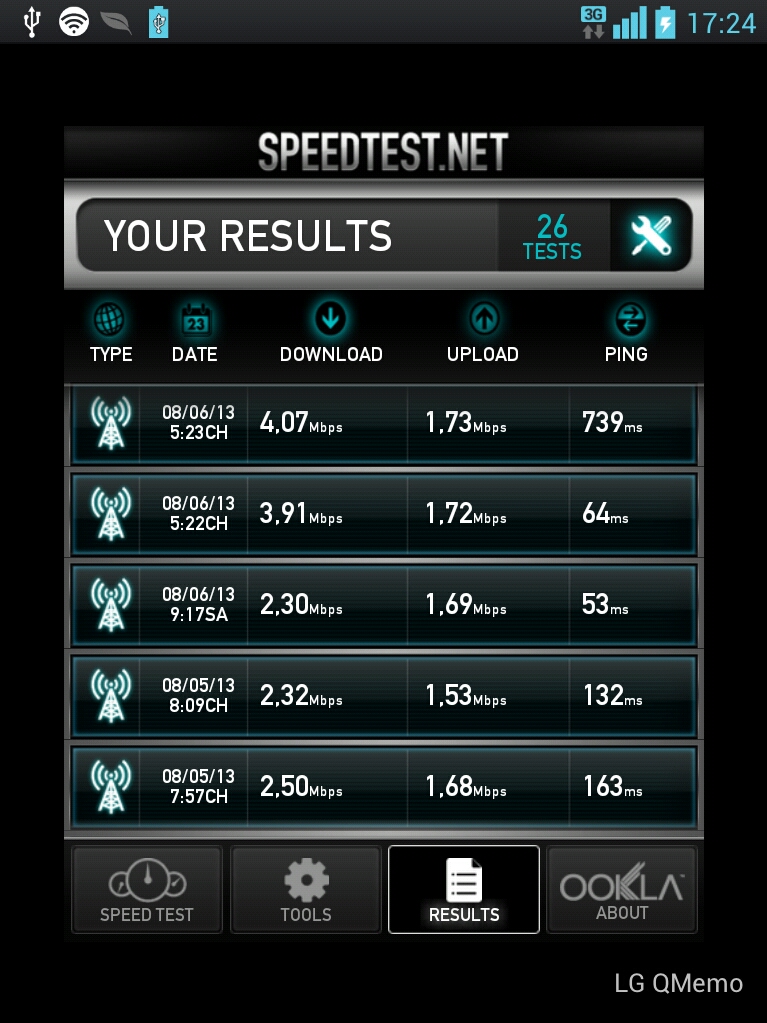
Task: Sort results by Upload speed
Action: pyautogui.click(x=483, y=334)
